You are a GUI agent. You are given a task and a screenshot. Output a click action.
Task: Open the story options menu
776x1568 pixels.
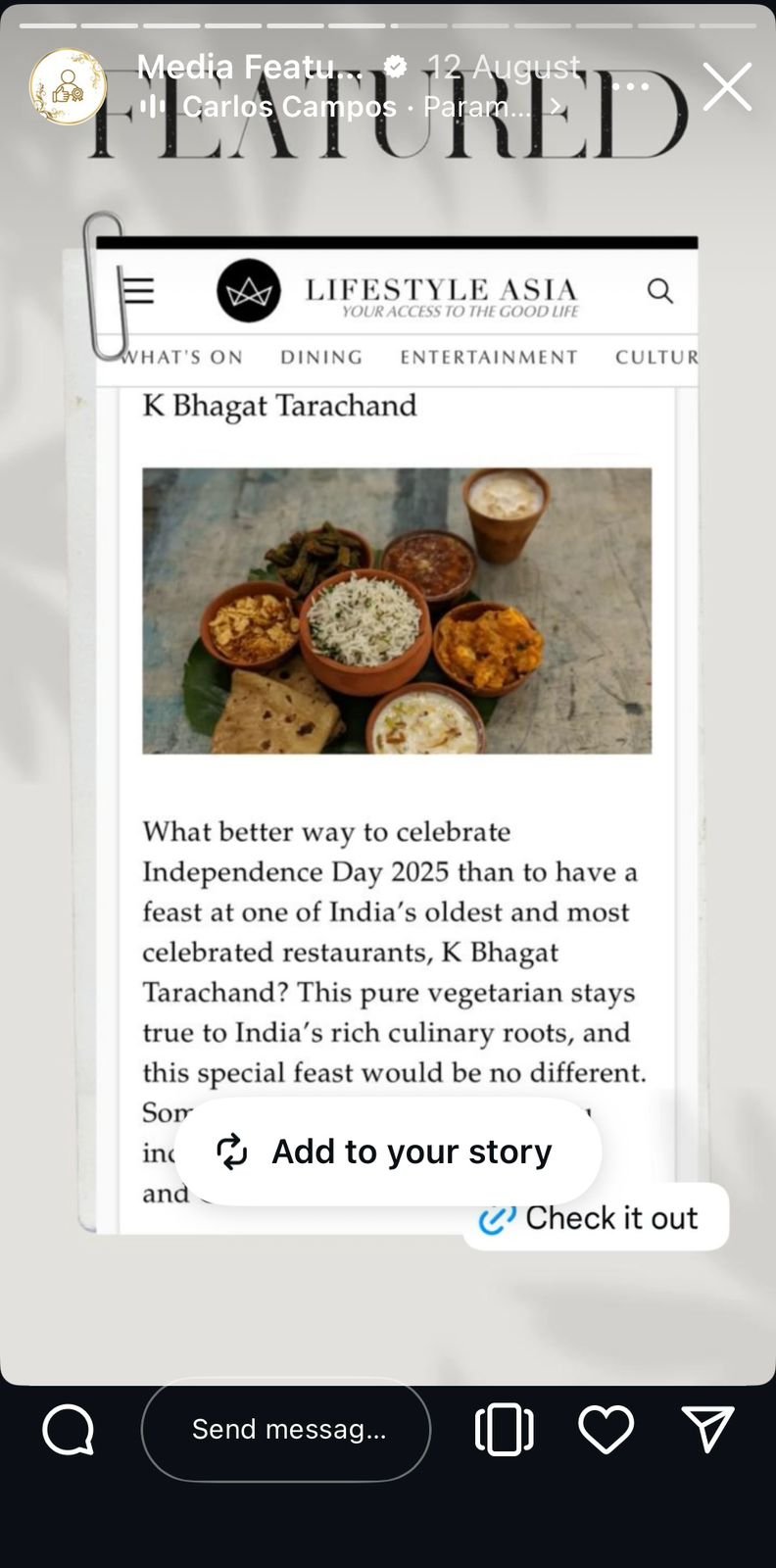coord(630,86)
